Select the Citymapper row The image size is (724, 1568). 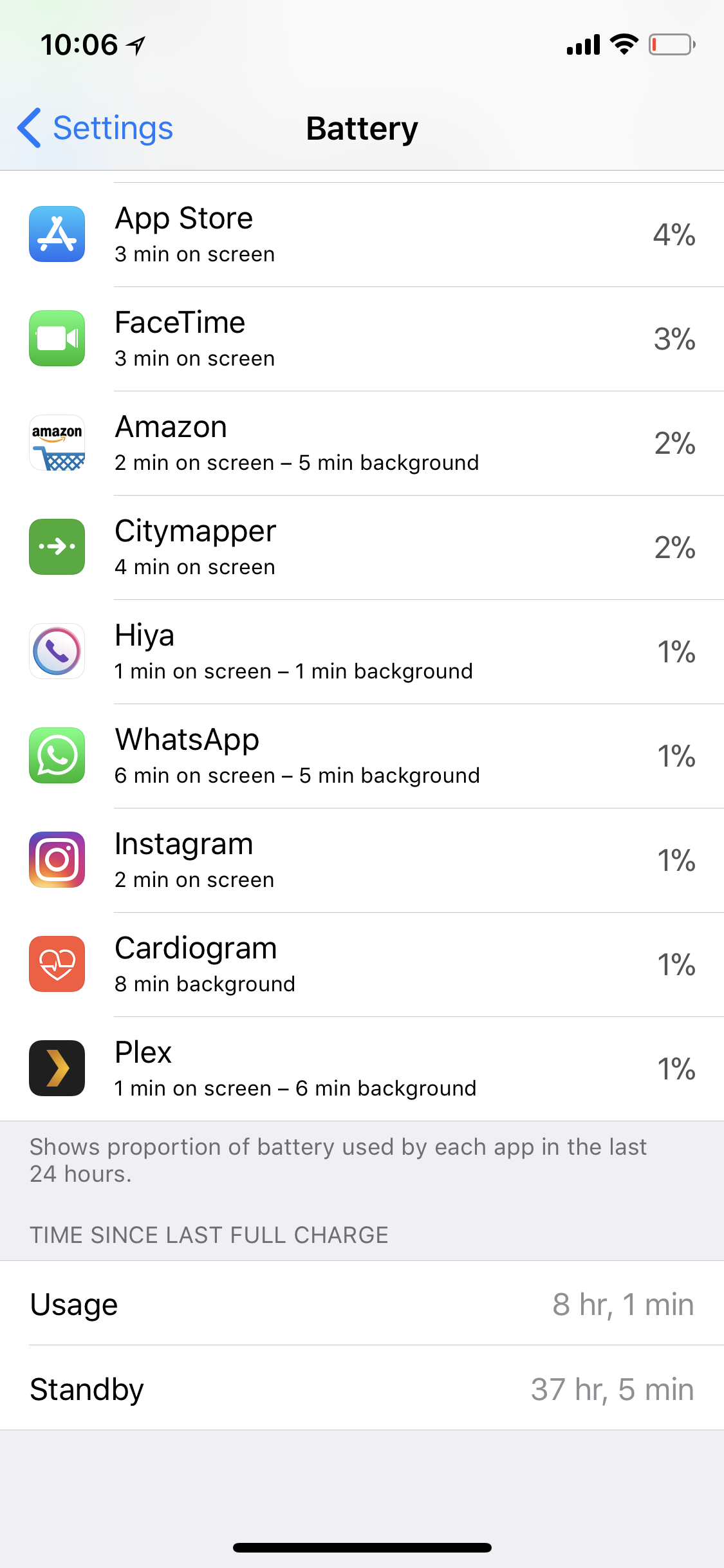[362, 548]
